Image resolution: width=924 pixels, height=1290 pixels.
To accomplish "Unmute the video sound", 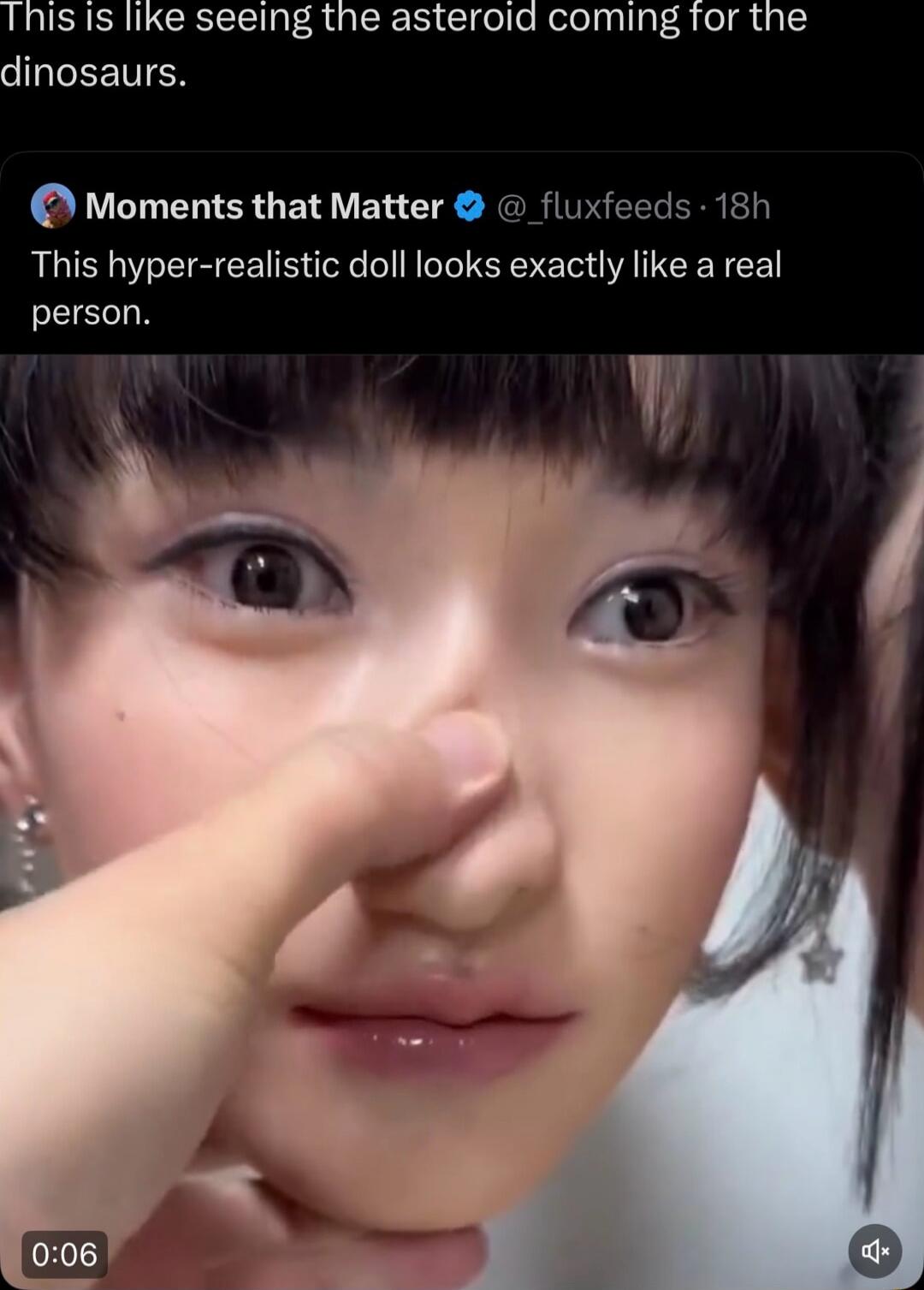I will [x=874, y=1251].
